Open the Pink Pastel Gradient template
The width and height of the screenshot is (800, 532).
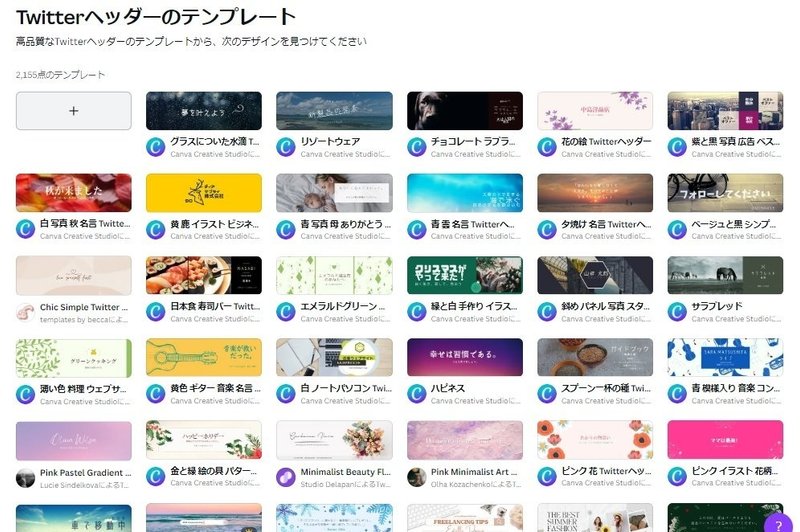(73, 440)
